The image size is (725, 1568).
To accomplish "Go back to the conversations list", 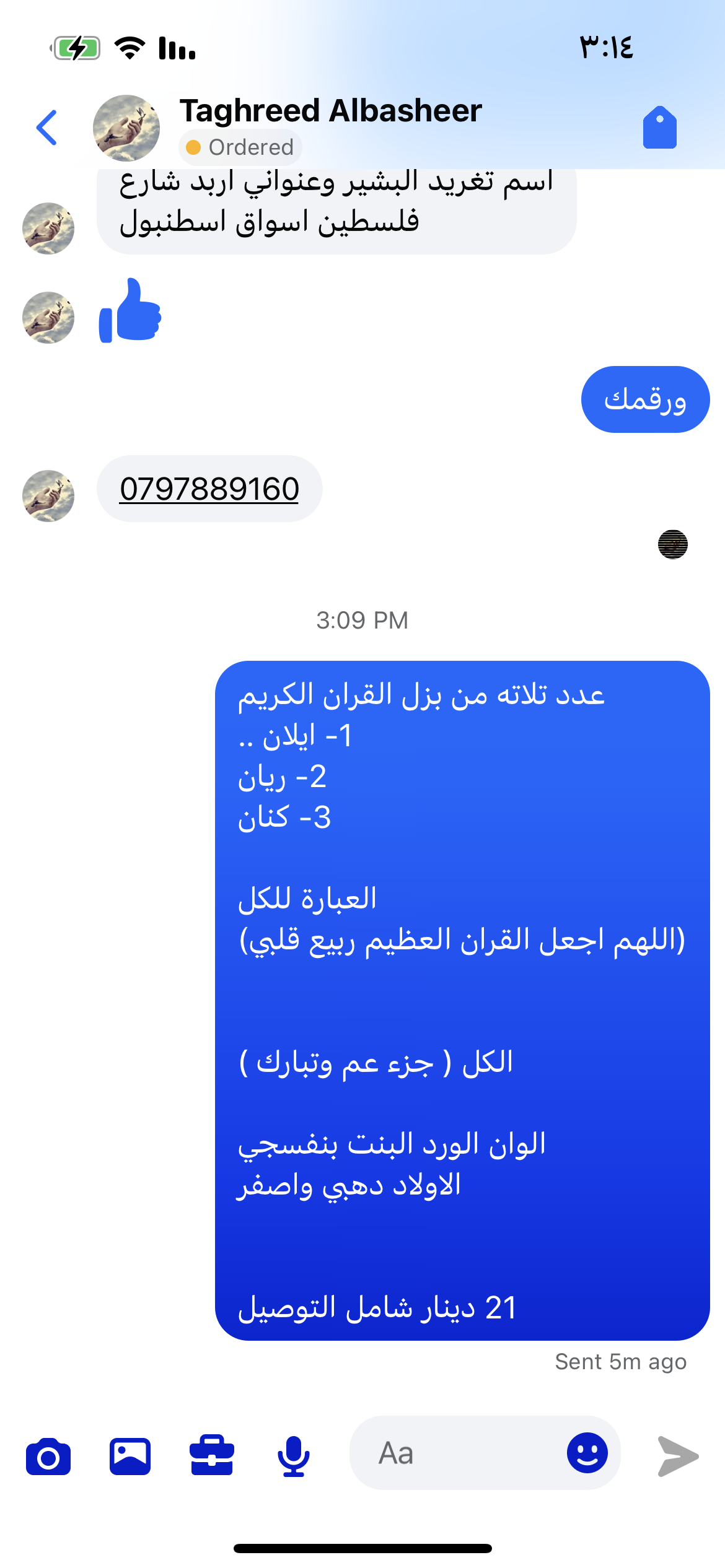I will click(x=47, y=128).
